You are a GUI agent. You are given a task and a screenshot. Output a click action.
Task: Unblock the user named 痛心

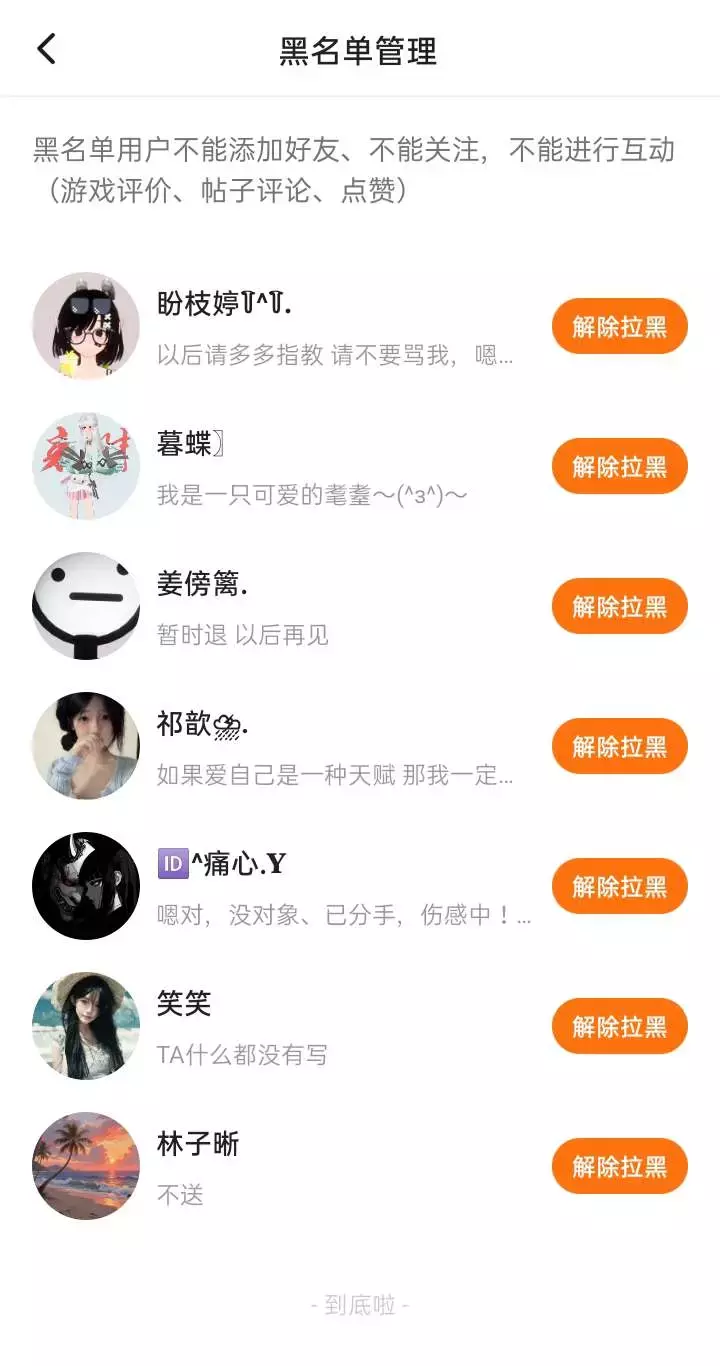coord(619,886)
